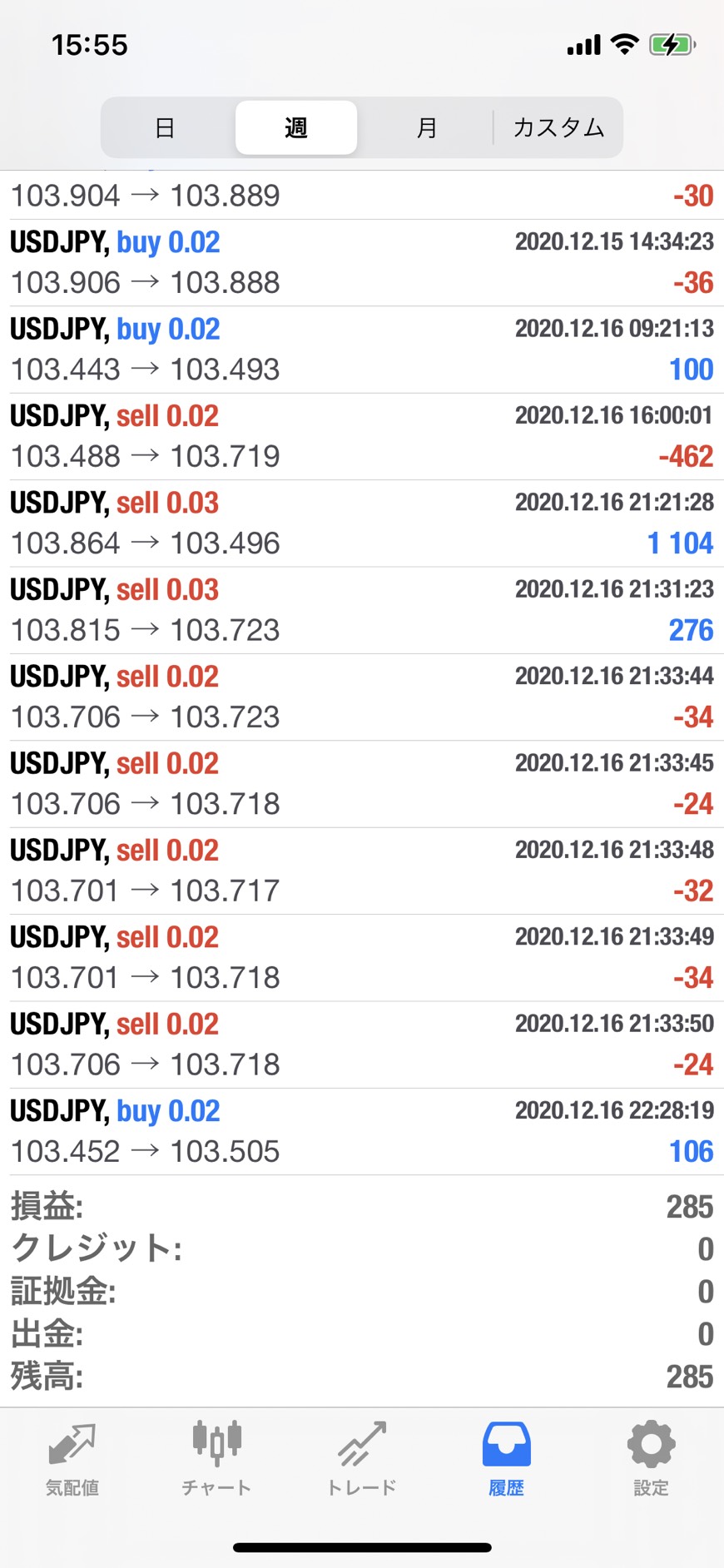The width and height of the screenshot is (724, 1568).
Task: Open the 気配値 quotes tab
Action: (72, 1460)
